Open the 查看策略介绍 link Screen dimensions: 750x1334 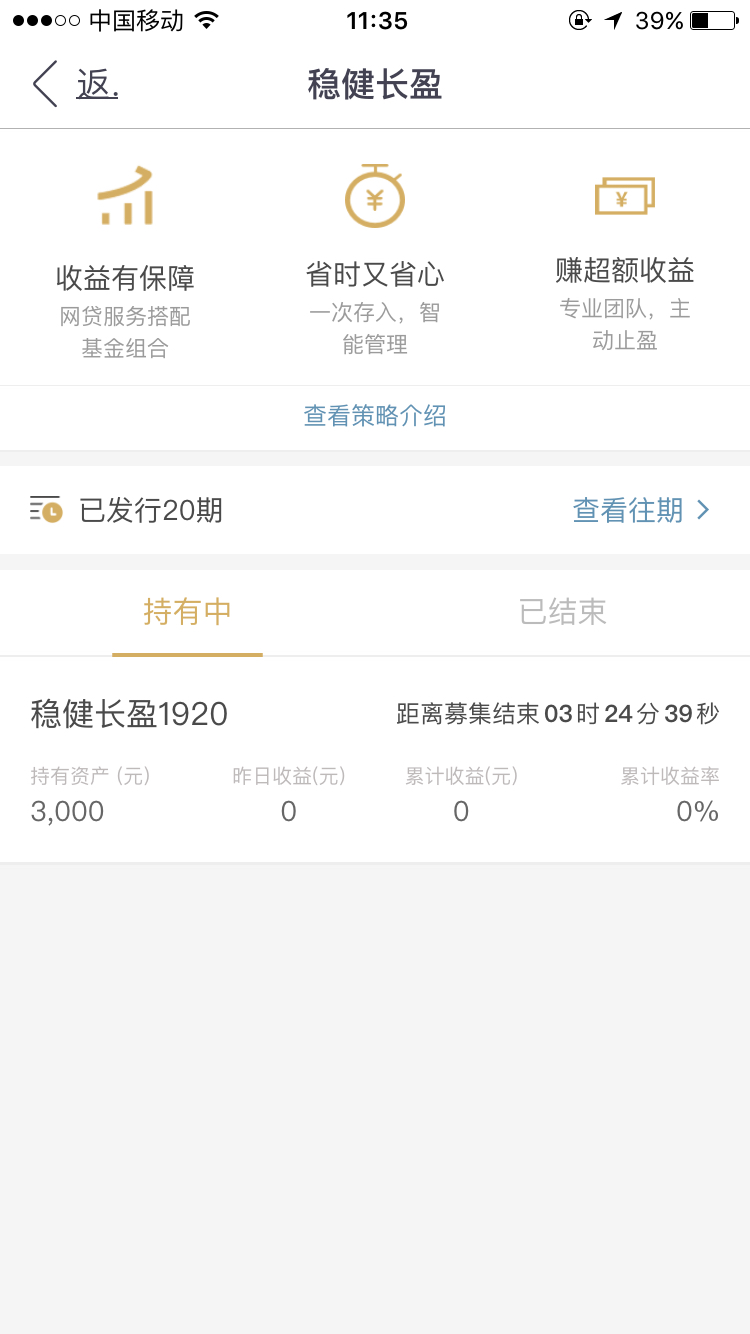point(375,416)
